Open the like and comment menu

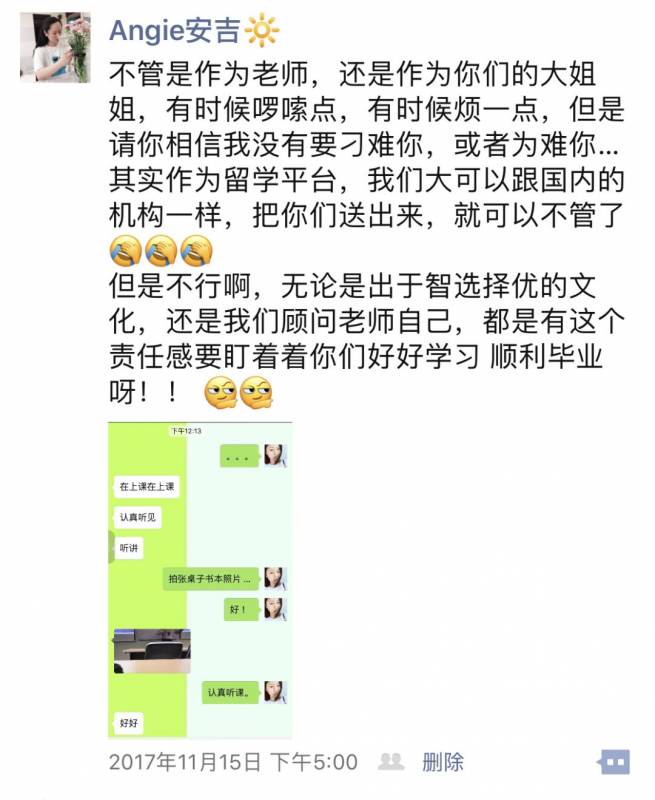tap(614, 762)
